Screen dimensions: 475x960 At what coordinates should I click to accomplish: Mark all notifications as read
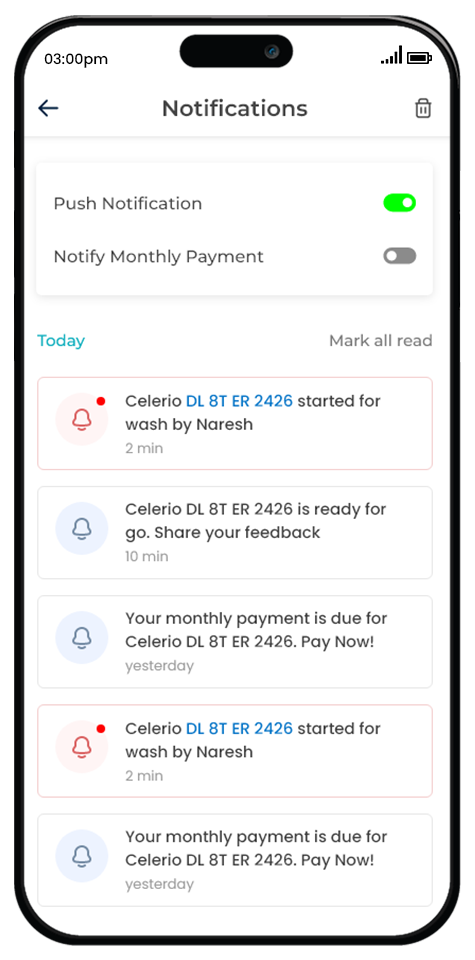[x=381, y=340]
